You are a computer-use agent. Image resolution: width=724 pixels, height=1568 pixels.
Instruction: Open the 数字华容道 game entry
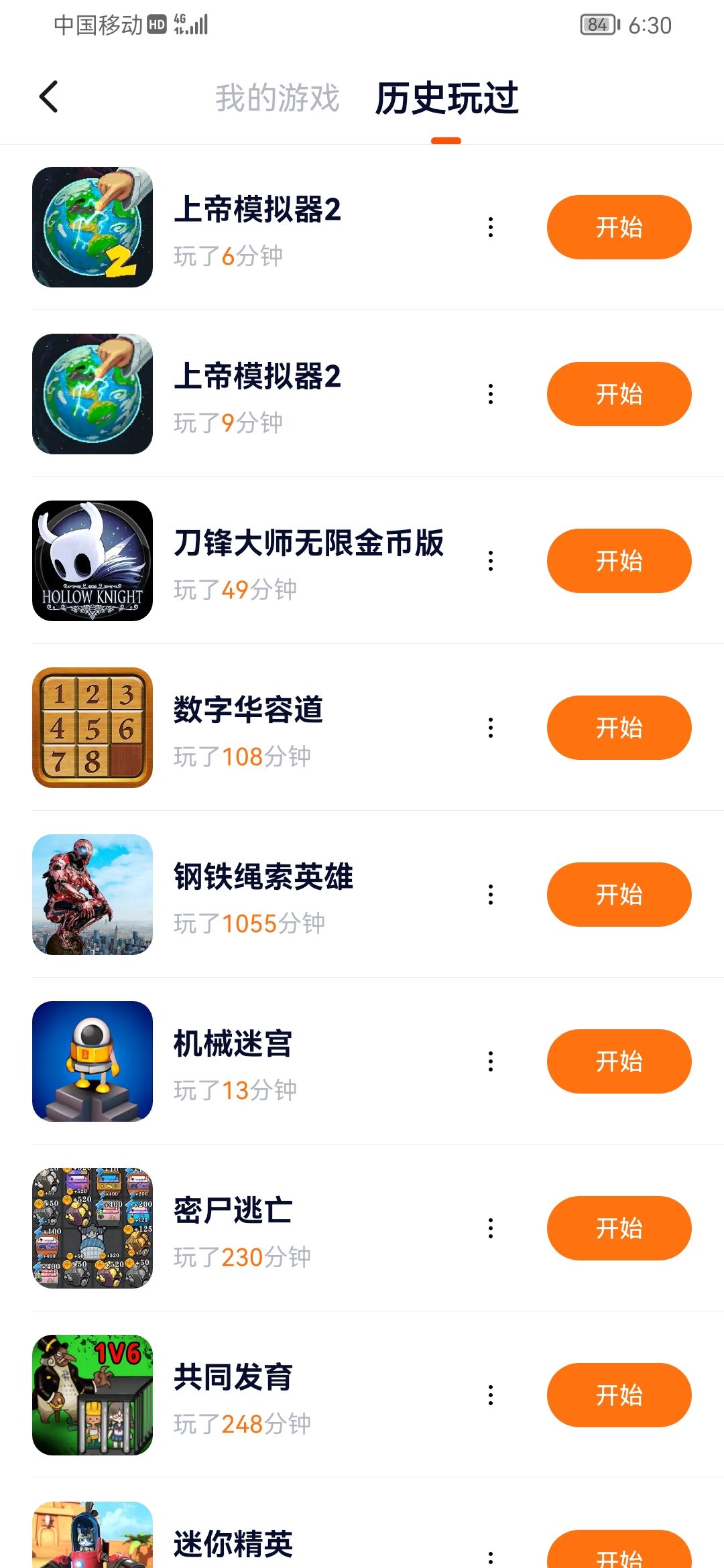tap(248, 710)
